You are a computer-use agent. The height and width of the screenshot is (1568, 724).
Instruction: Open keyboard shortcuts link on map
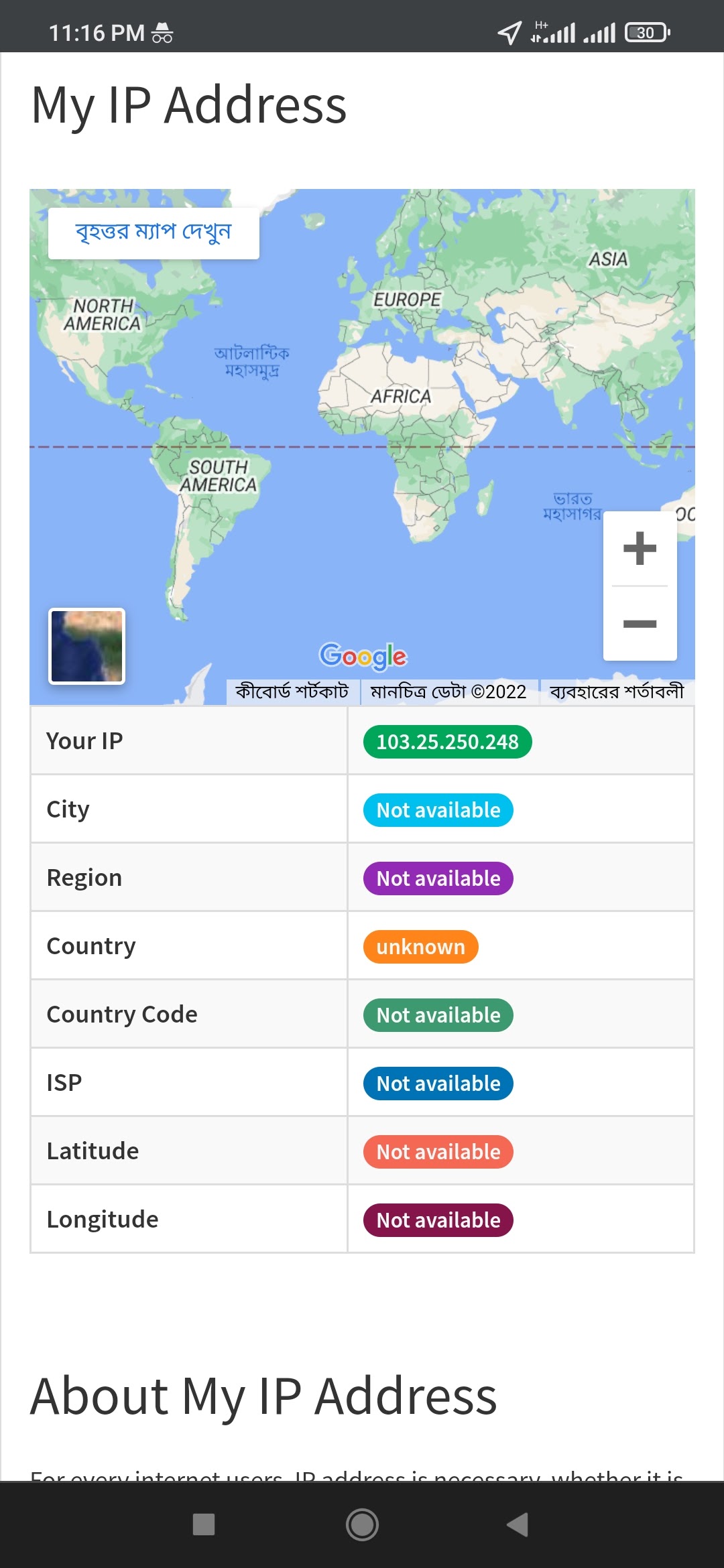coord(292,691)
